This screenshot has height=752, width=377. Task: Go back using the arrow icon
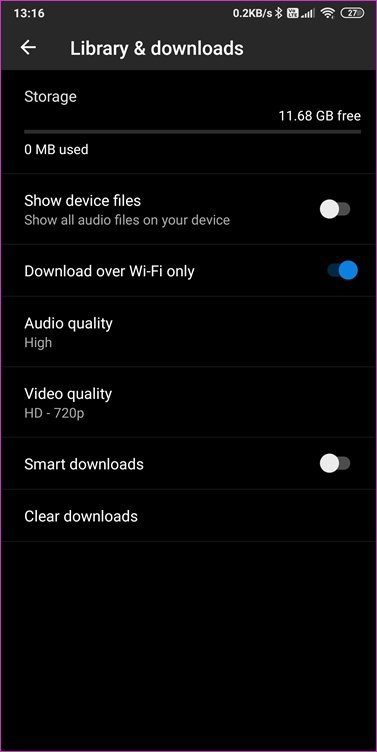pos(28,47)
